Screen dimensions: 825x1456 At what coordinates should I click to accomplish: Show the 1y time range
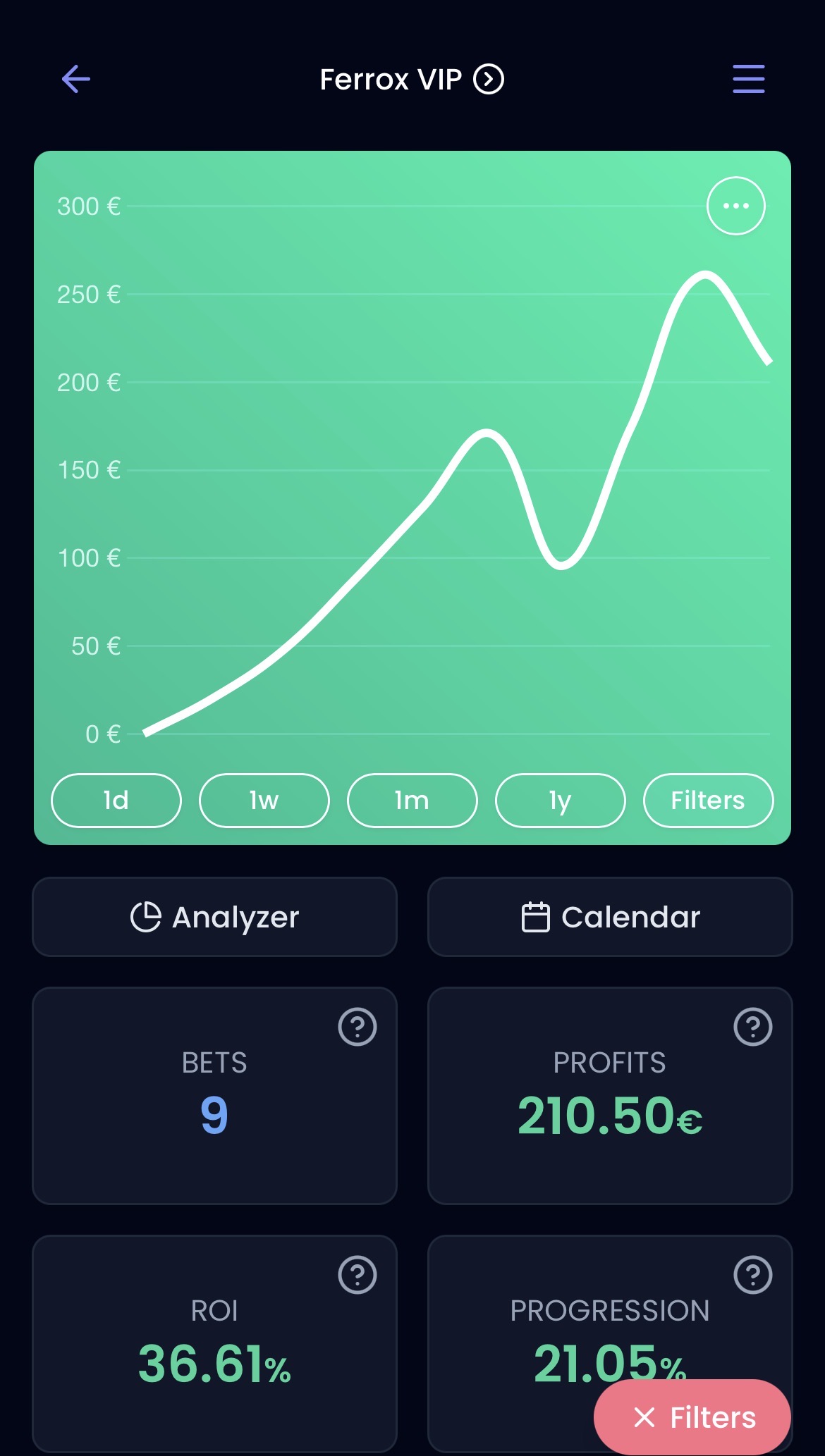point(561,801)
